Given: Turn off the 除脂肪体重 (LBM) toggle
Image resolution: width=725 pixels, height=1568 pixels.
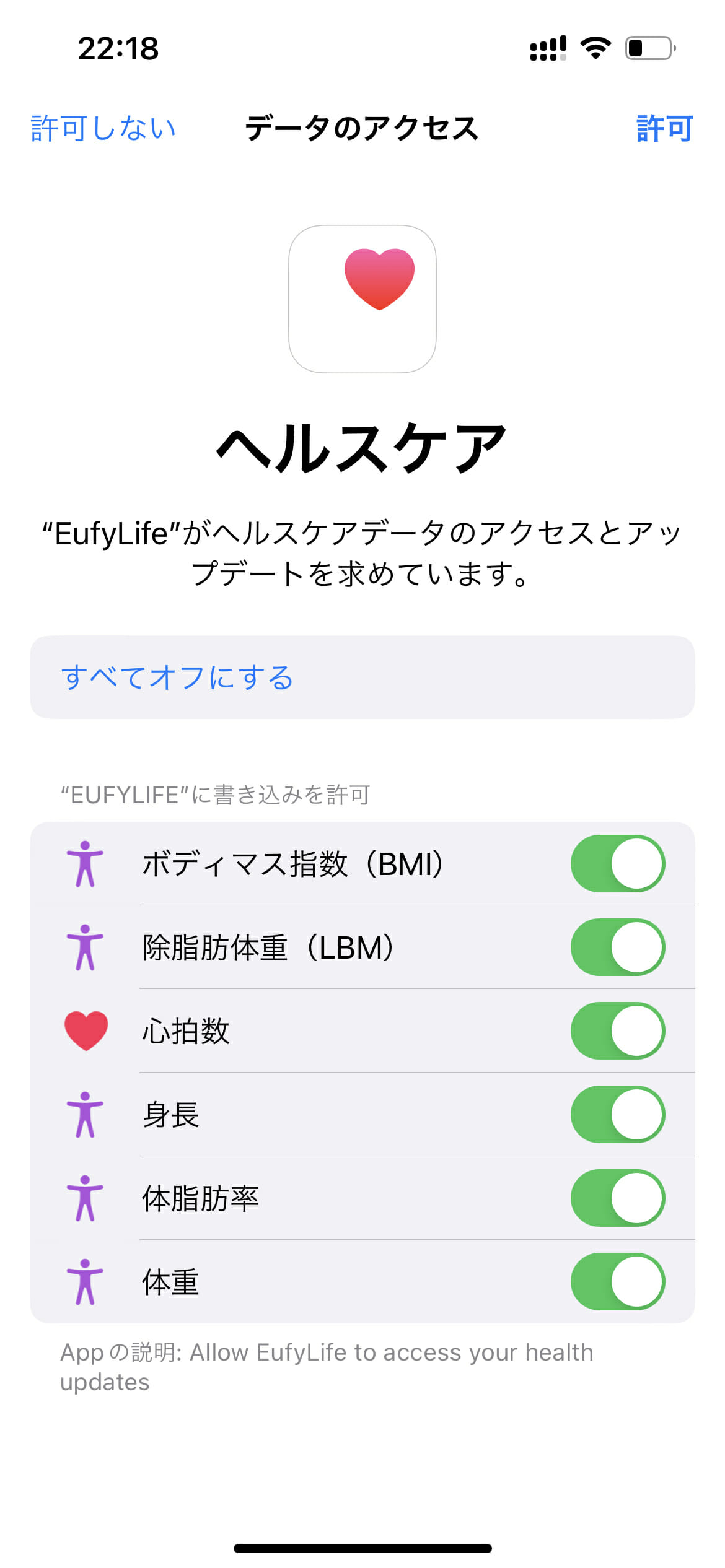Looking at the screenshot, I should click(x=617, y=947).
